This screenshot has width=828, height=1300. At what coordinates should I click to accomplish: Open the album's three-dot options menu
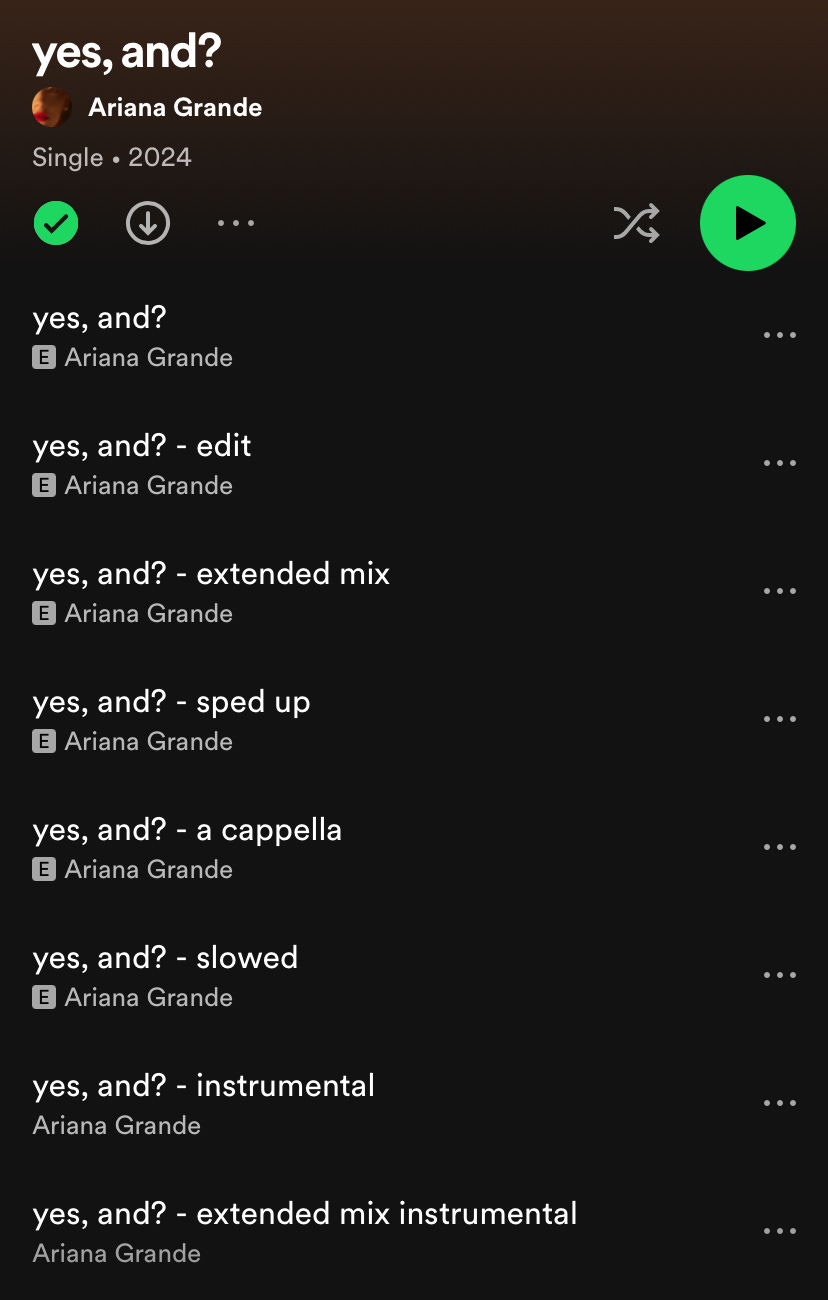pos(236,223)
